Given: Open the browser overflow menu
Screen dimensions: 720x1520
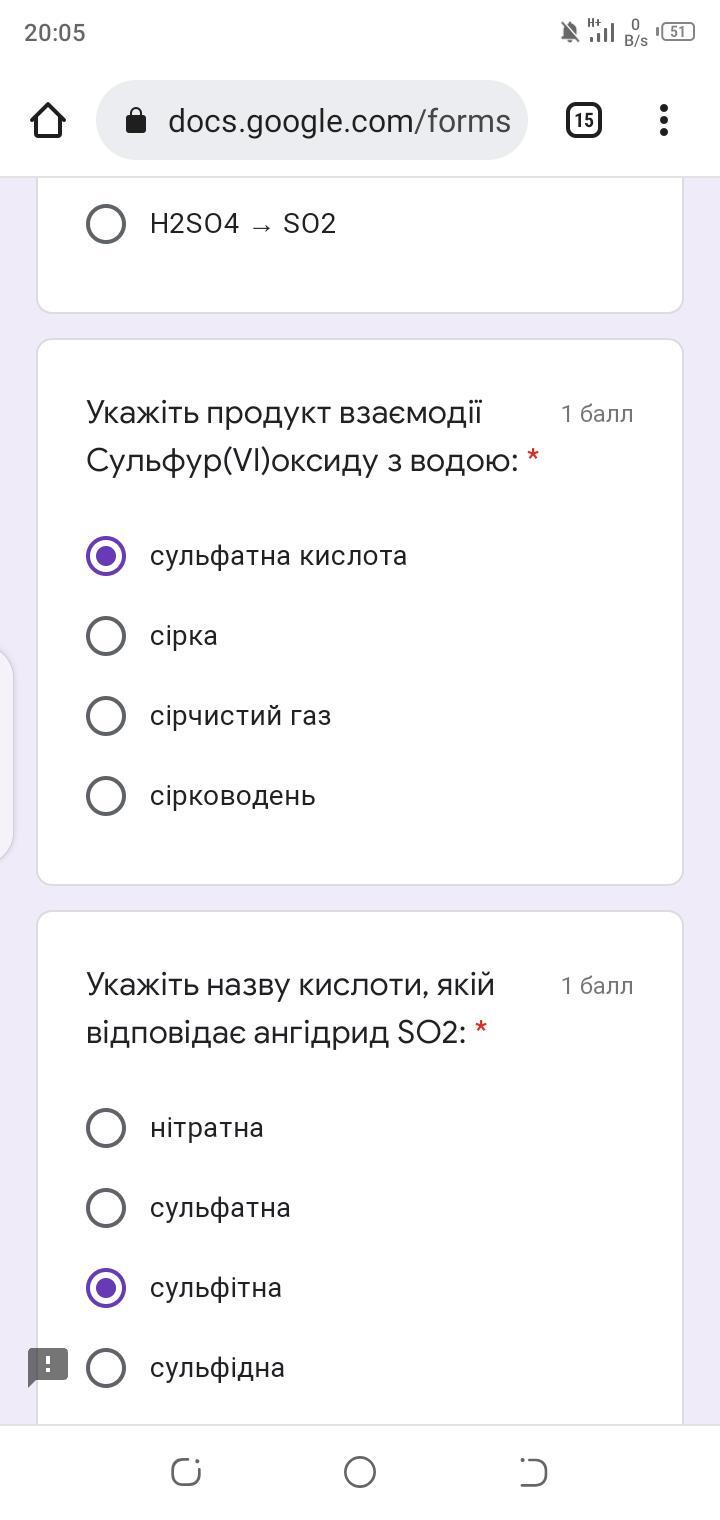Looking at the screenshot, I should [664, 121].
